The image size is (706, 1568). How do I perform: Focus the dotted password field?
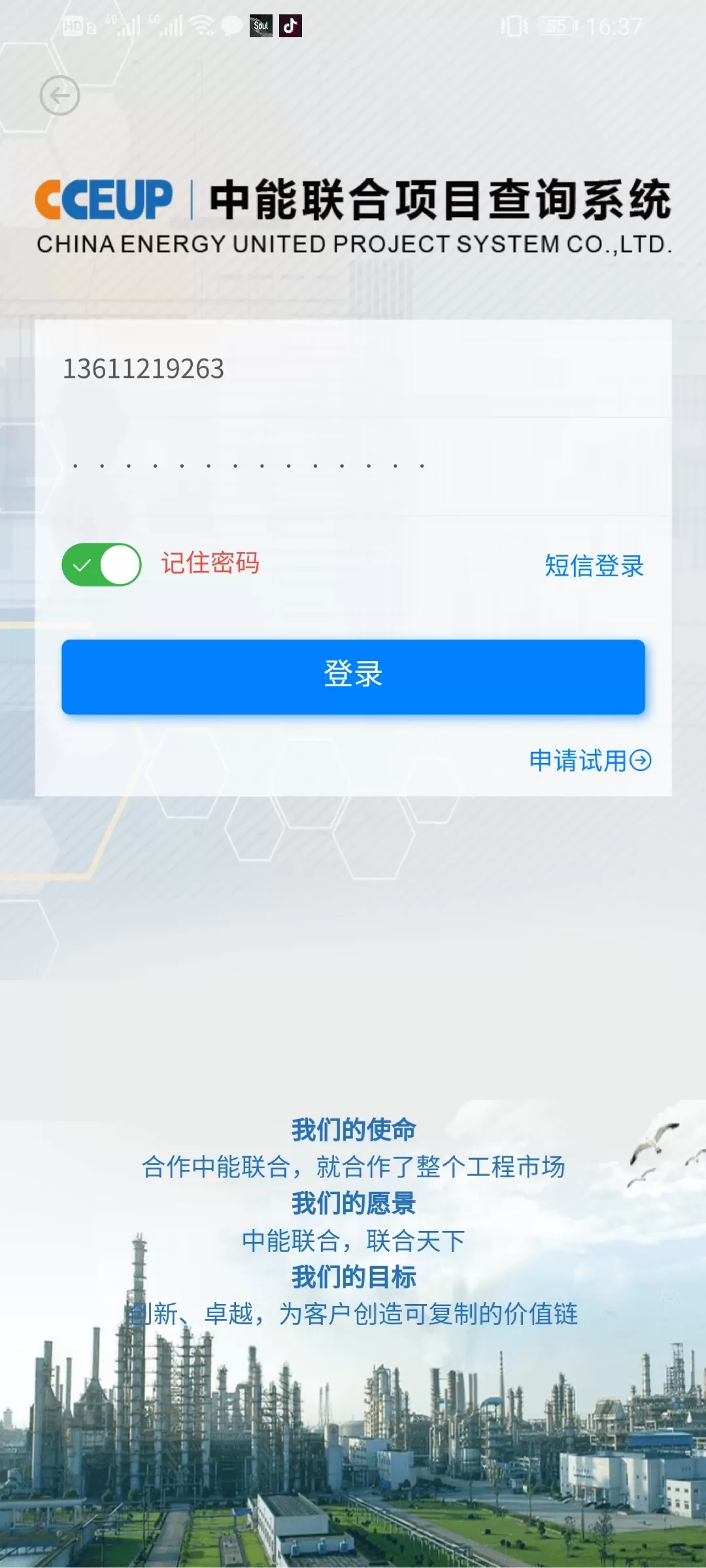pyautogui.click(x=353, y=466)
